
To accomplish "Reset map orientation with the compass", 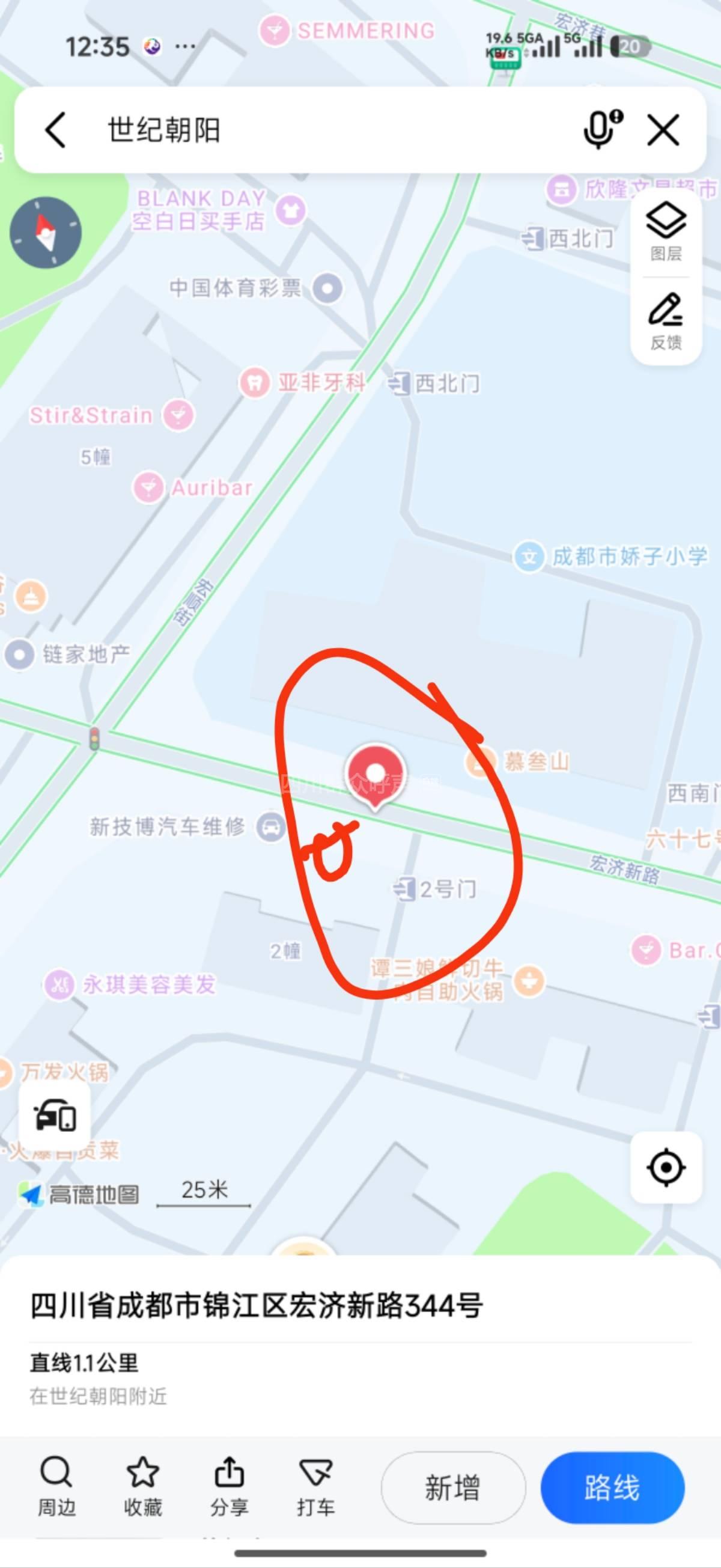I will tap(46, 233).
